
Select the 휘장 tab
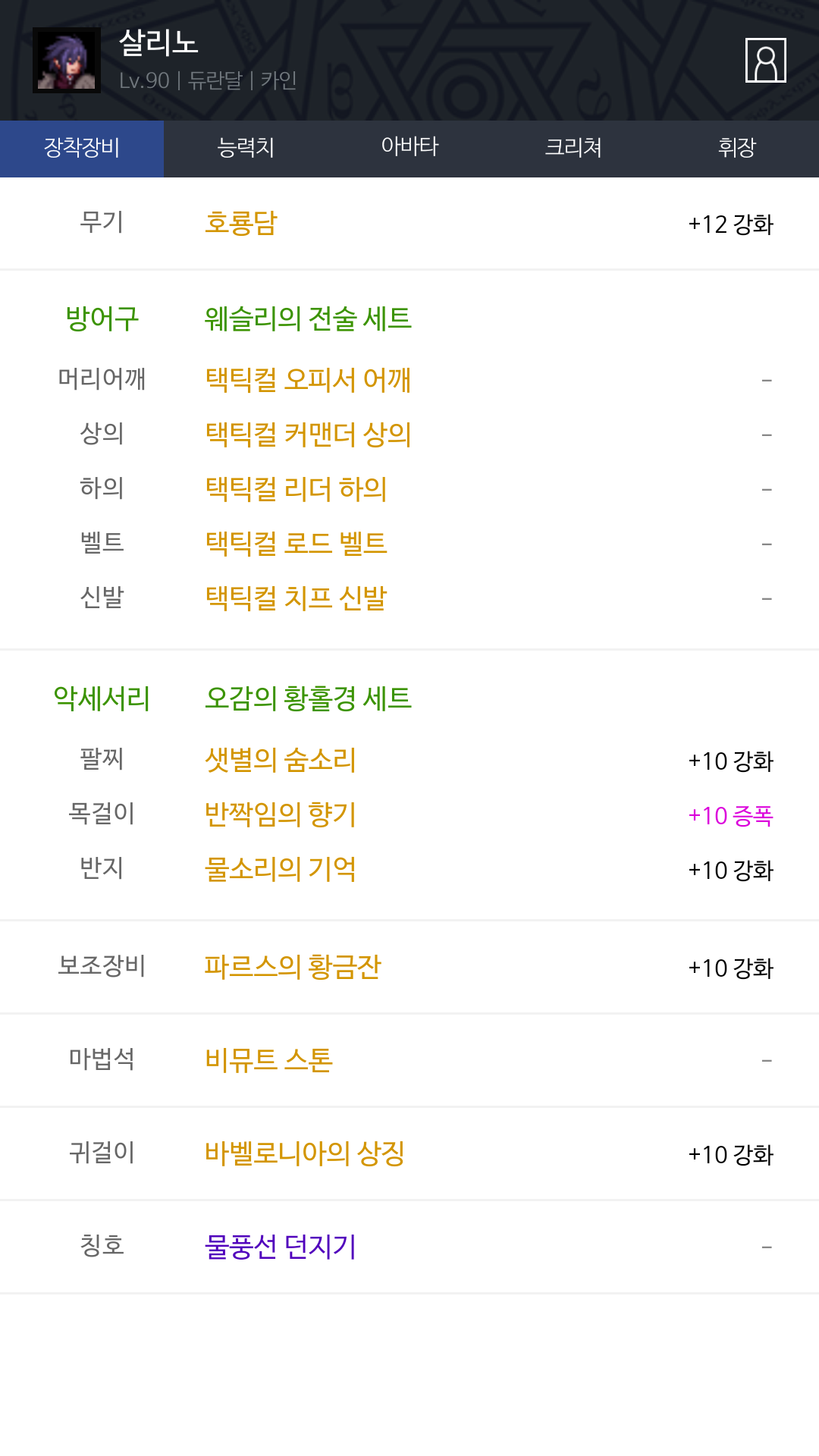tap(737, 149)
